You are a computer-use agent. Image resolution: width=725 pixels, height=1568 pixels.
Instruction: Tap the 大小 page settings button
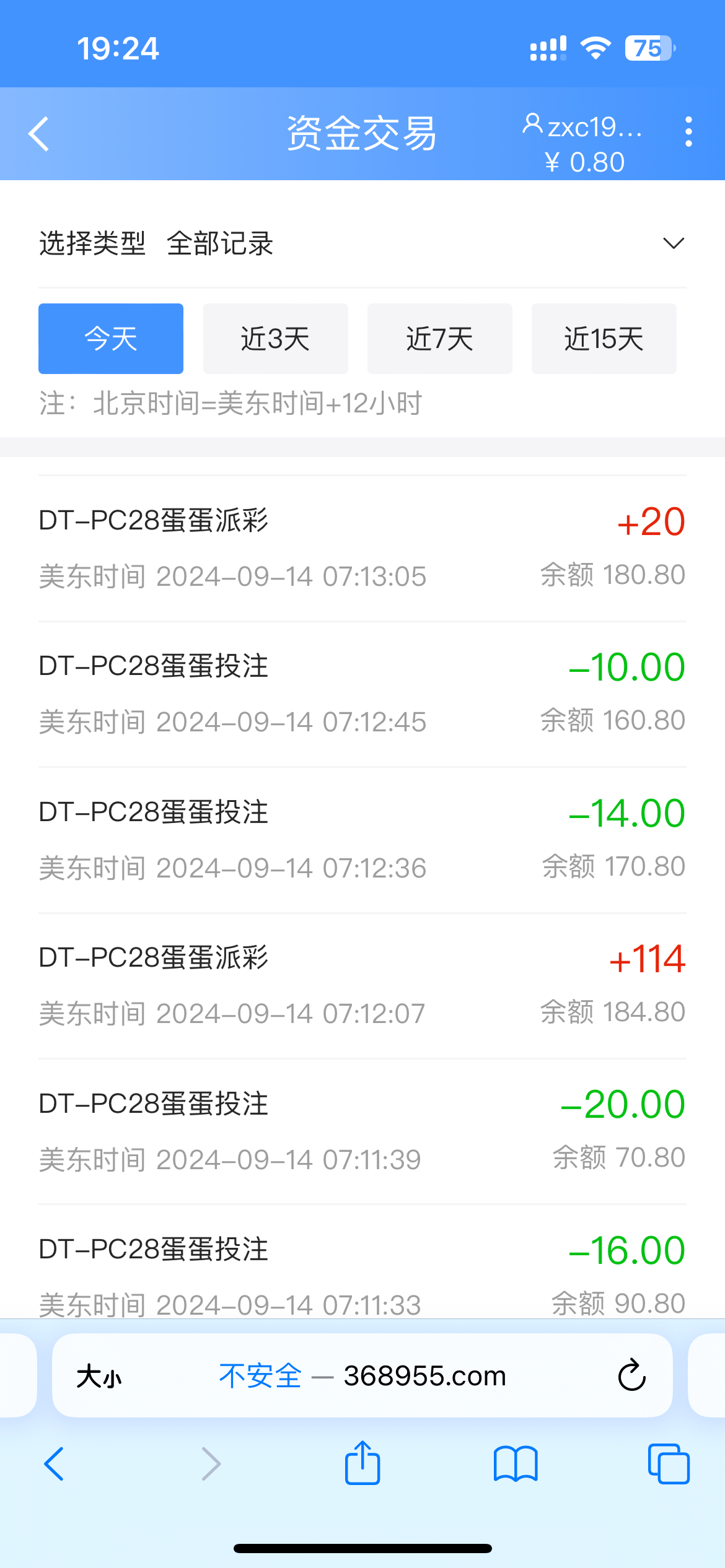(99, 1377)
